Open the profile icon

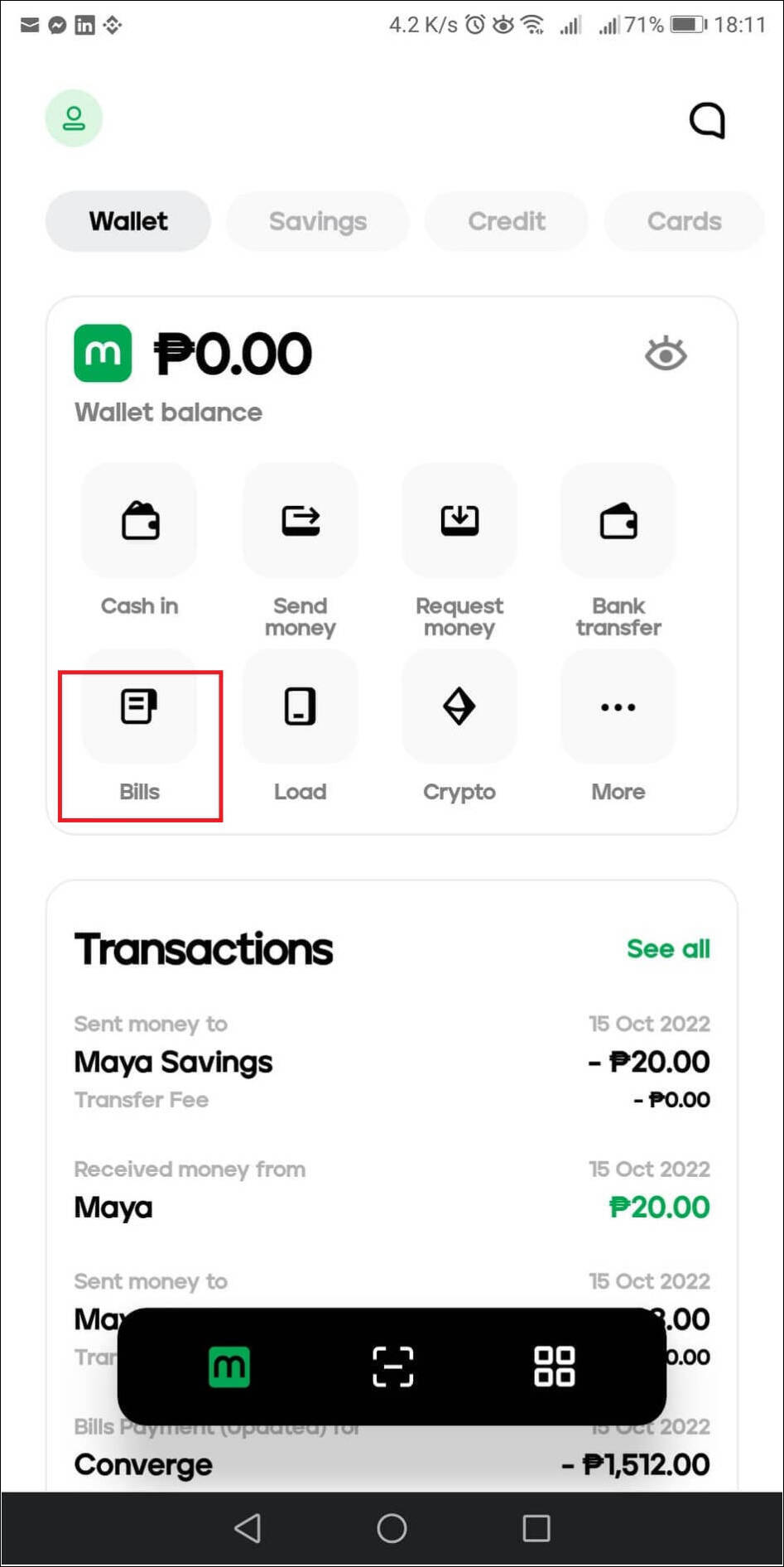click(74, 118)
